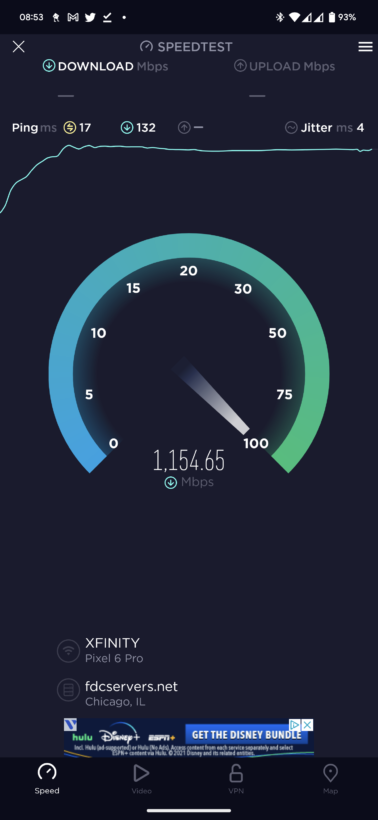Viewport: 378px width, 820px height.
Task: Open the Get The Disney Bundle ad
Action: point(189,737)
